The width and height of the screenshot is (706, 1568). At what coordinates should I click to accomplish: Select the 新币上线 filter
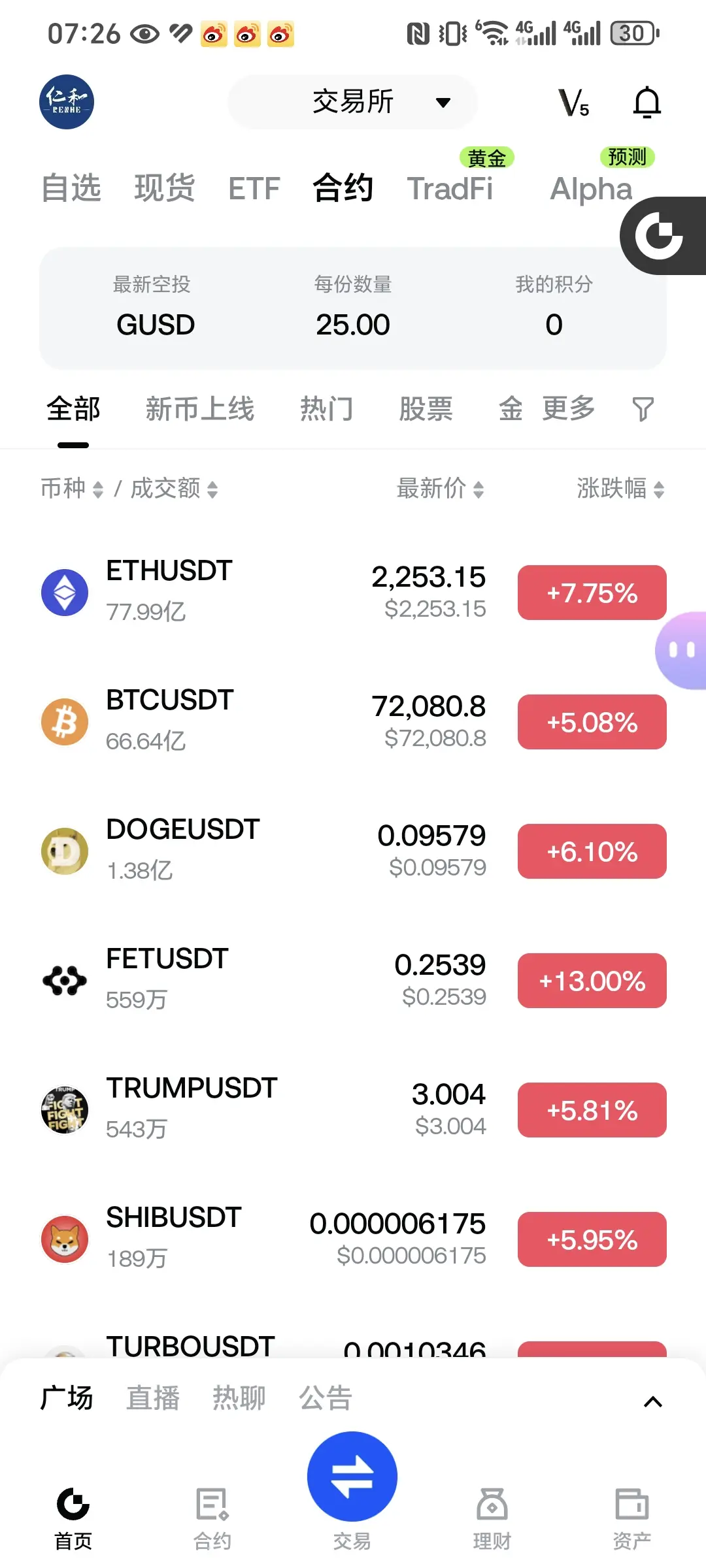tap(199, 409)
